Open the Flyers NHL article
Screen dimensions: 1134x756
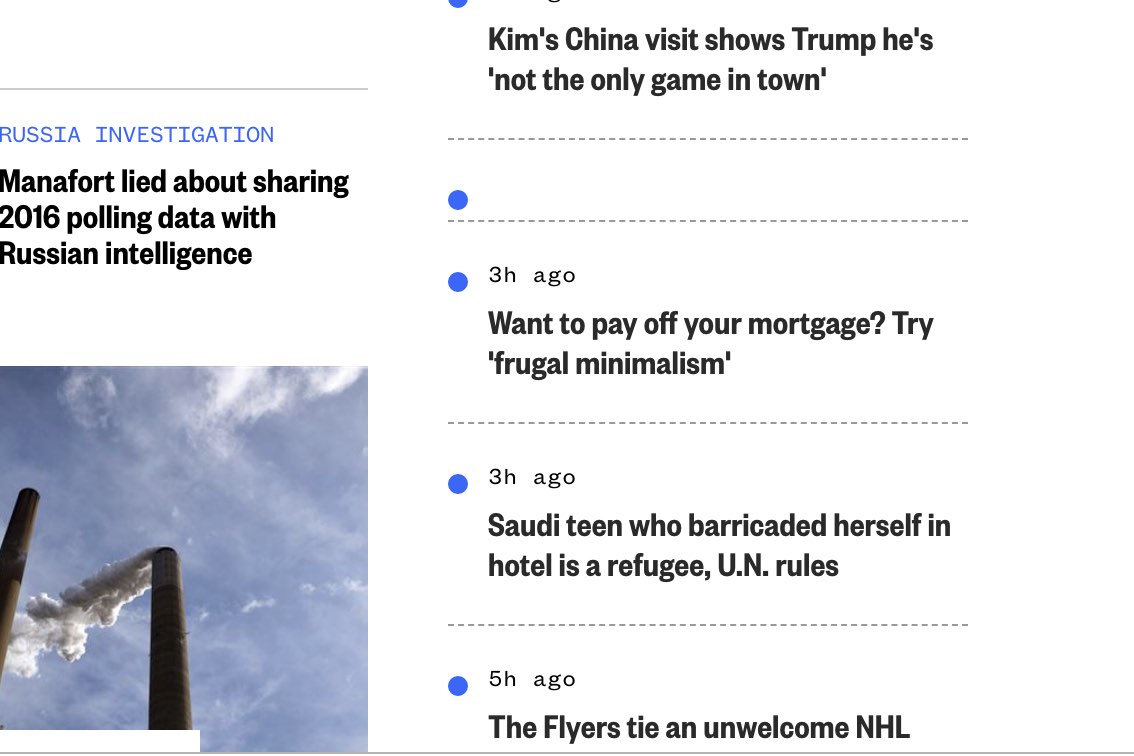point(699,727)
